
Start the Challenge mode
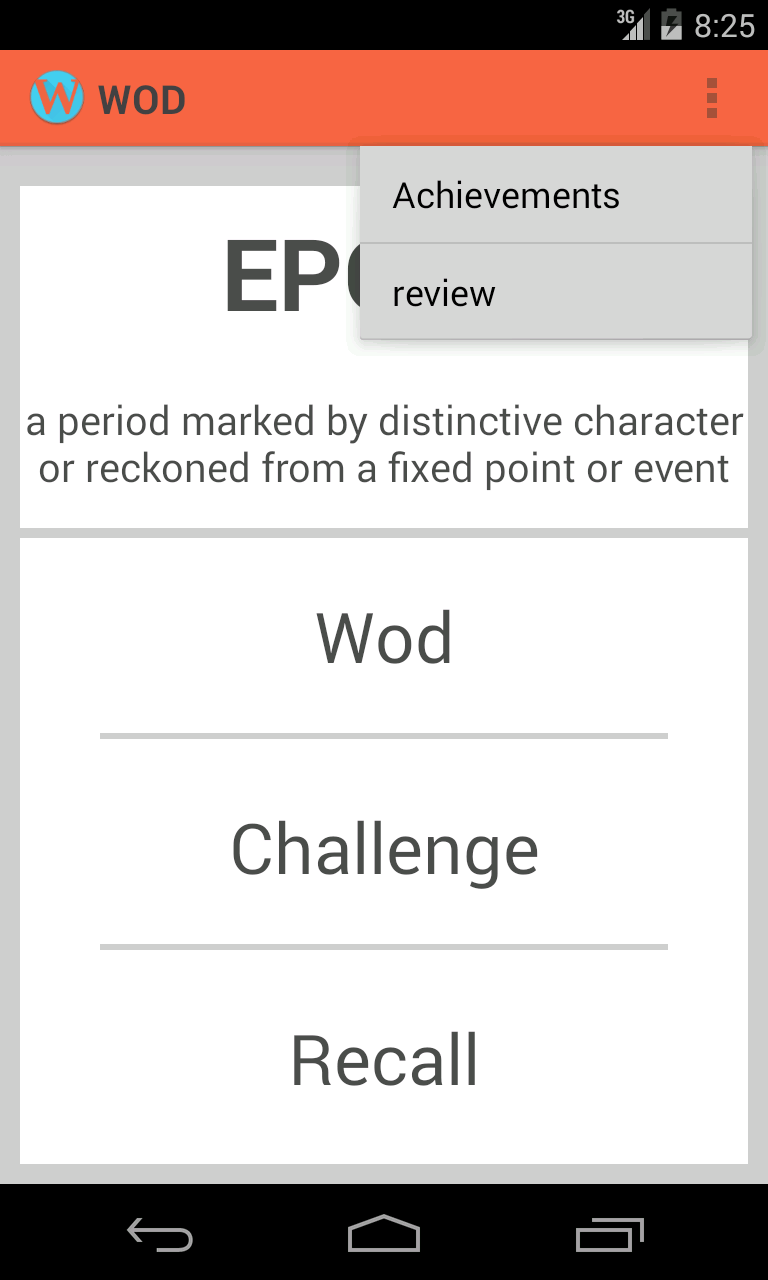click(384, 848)
